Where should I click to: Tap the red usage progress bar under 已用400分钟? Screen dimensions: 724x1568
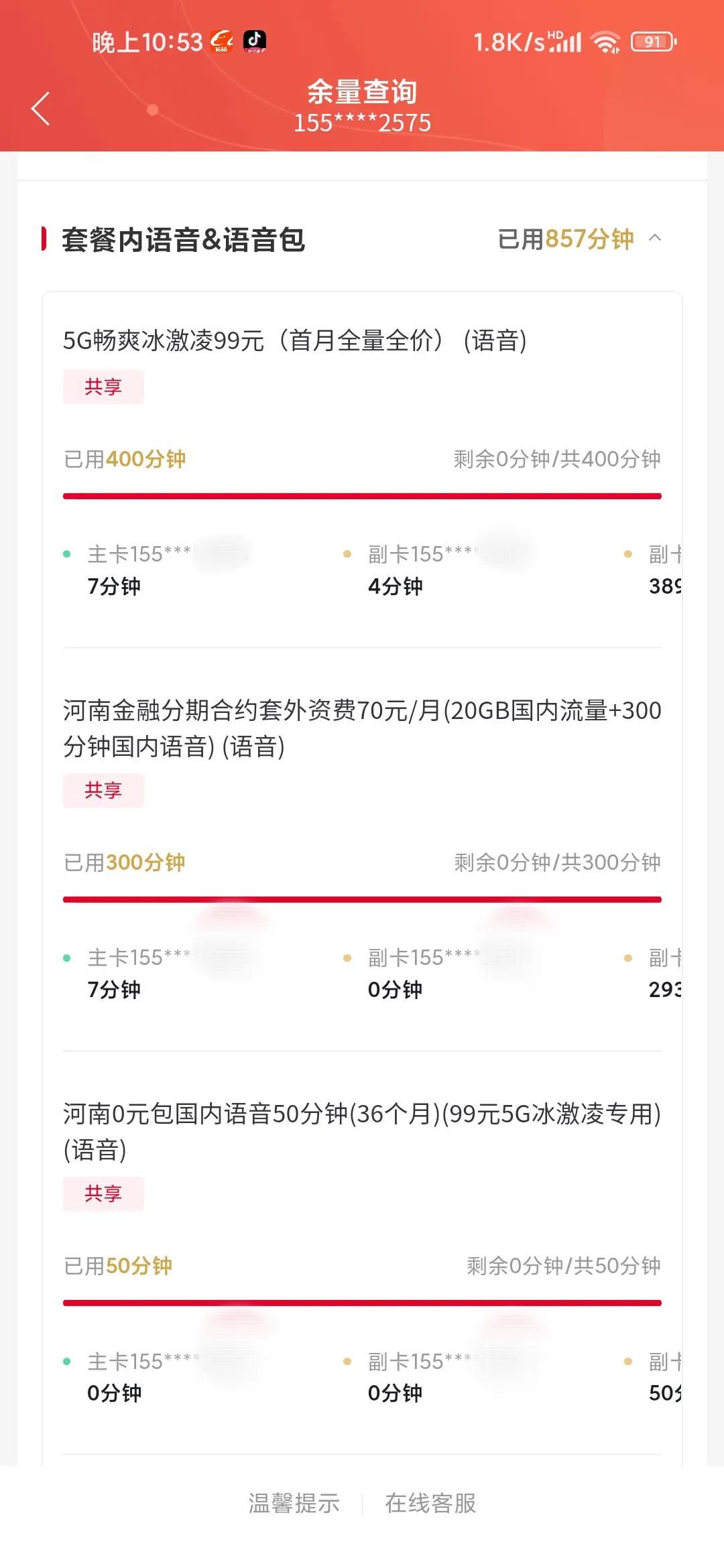(362, 495)
